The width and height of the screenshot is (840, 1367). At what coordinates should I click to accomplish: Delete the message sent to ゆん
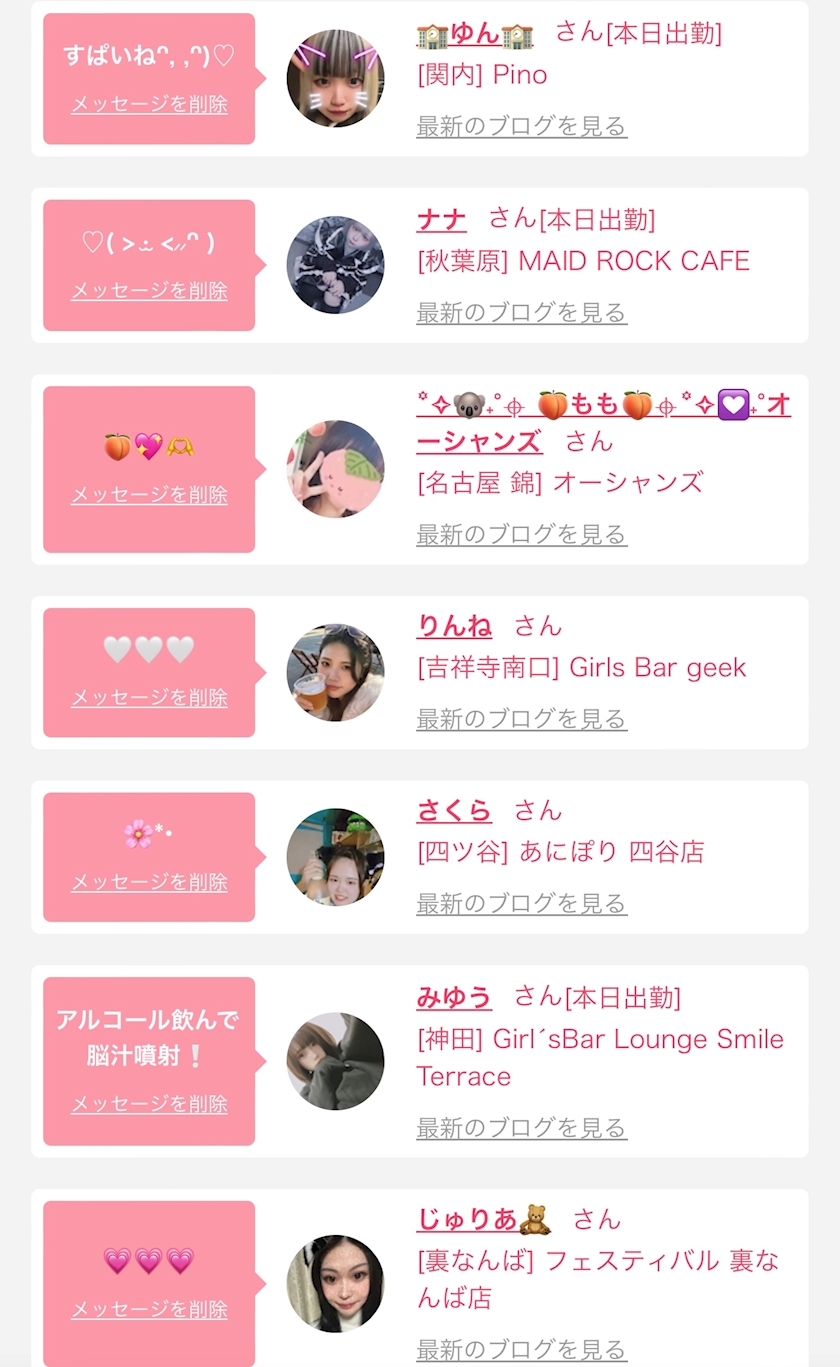[x=149, y=104]
